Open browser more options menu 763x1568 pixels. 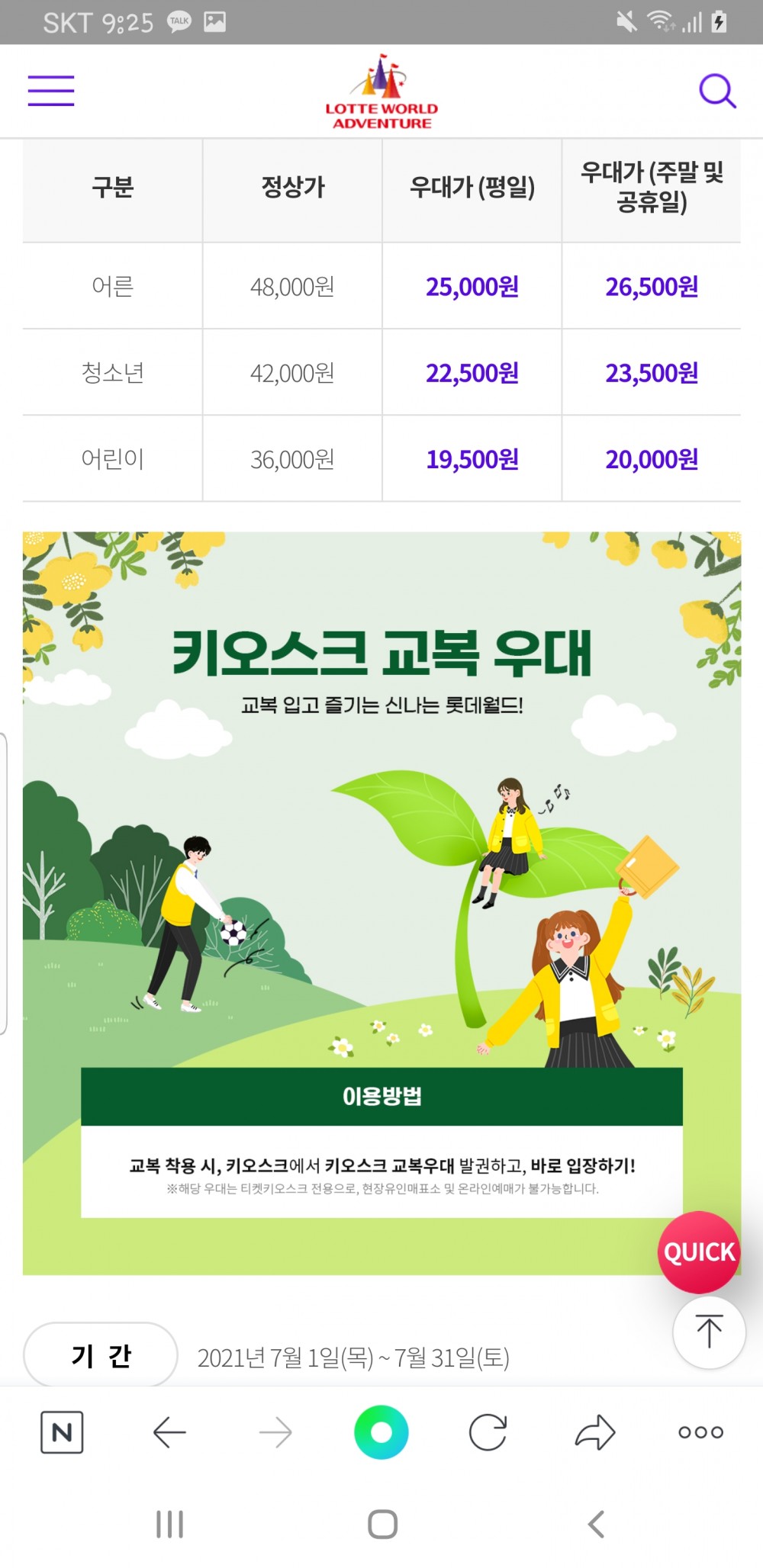(x=700, y=1432)
